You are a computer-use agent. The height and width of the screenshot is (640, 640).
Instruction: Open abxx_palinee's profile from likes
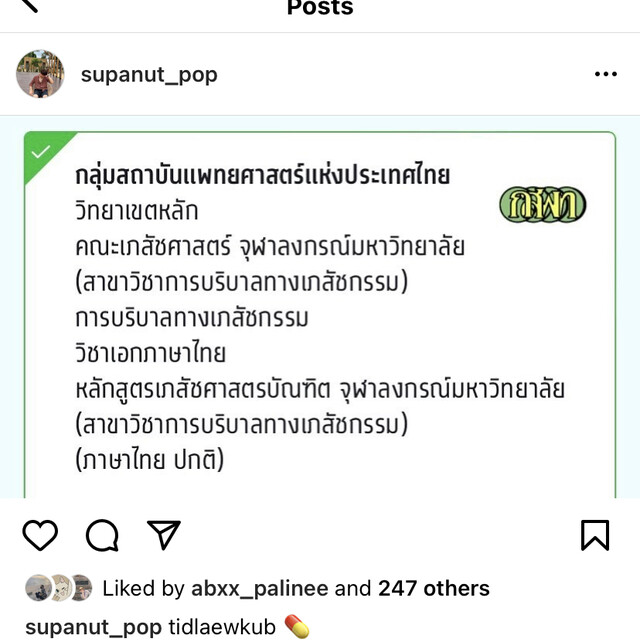pos(260,589)
